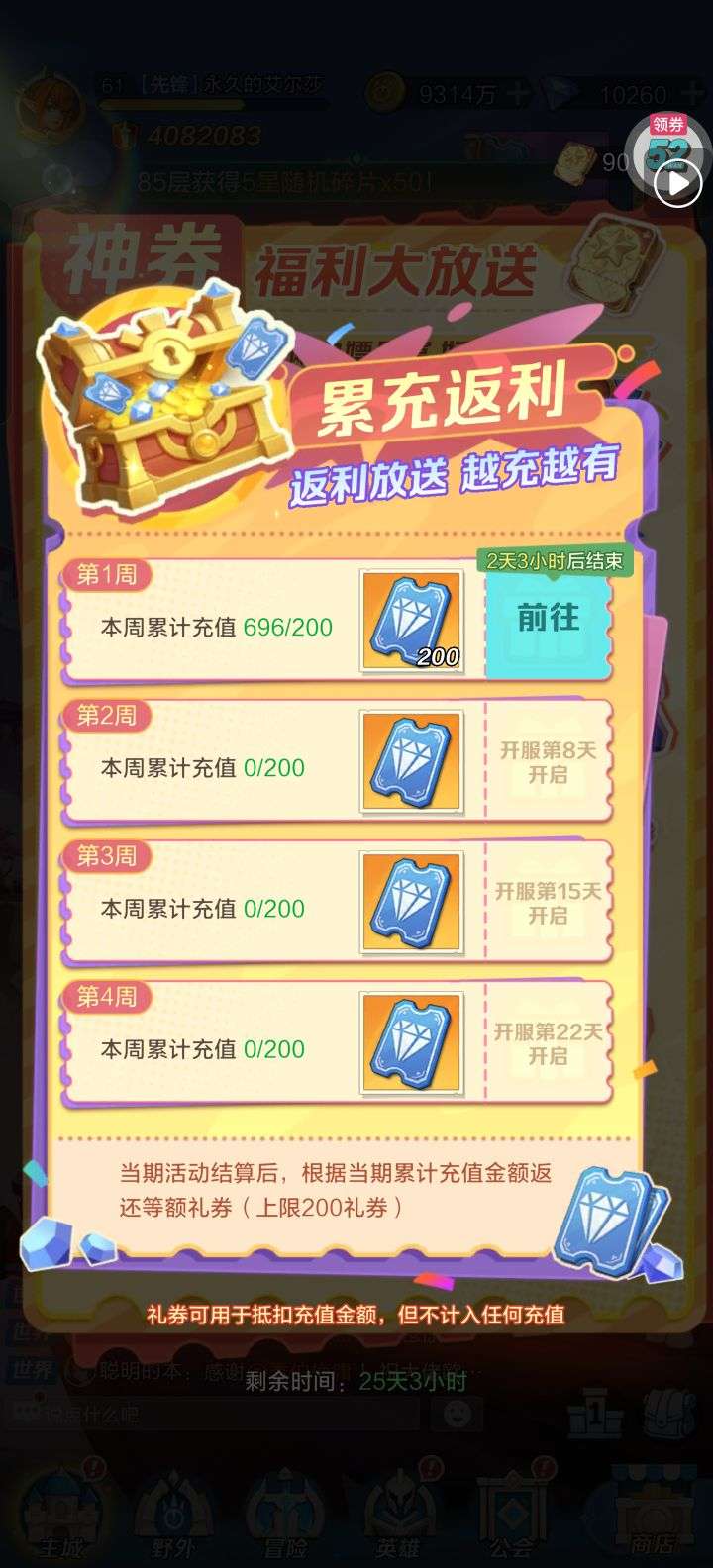This screenshot has width=713, height=1568.
Task: Tap the 前往 button for week 1
Action: (x=548, y=619)
